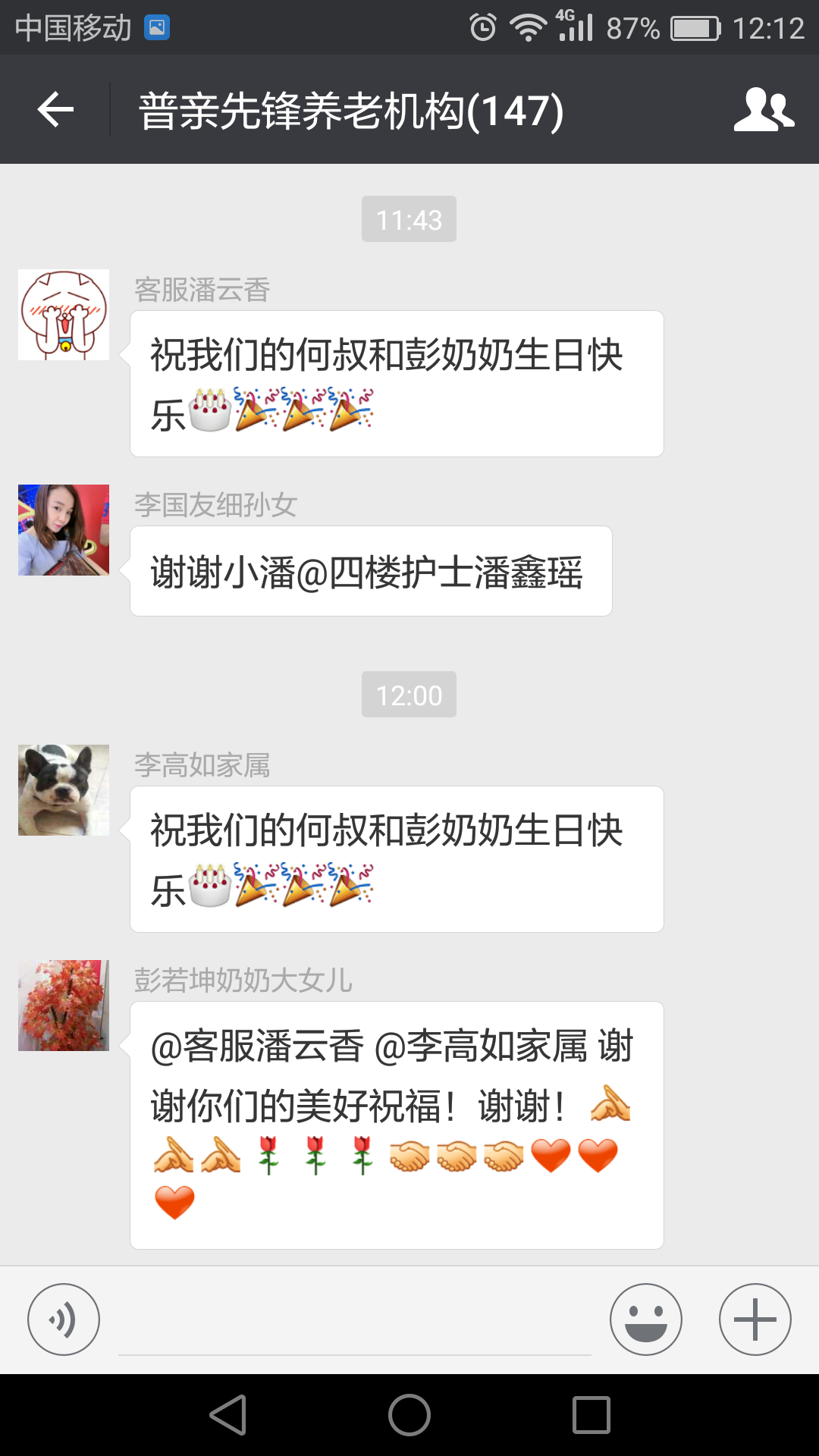Open the system recent apps button
The width and height of the screenshot is (819, 1456).
point(591,1415)
